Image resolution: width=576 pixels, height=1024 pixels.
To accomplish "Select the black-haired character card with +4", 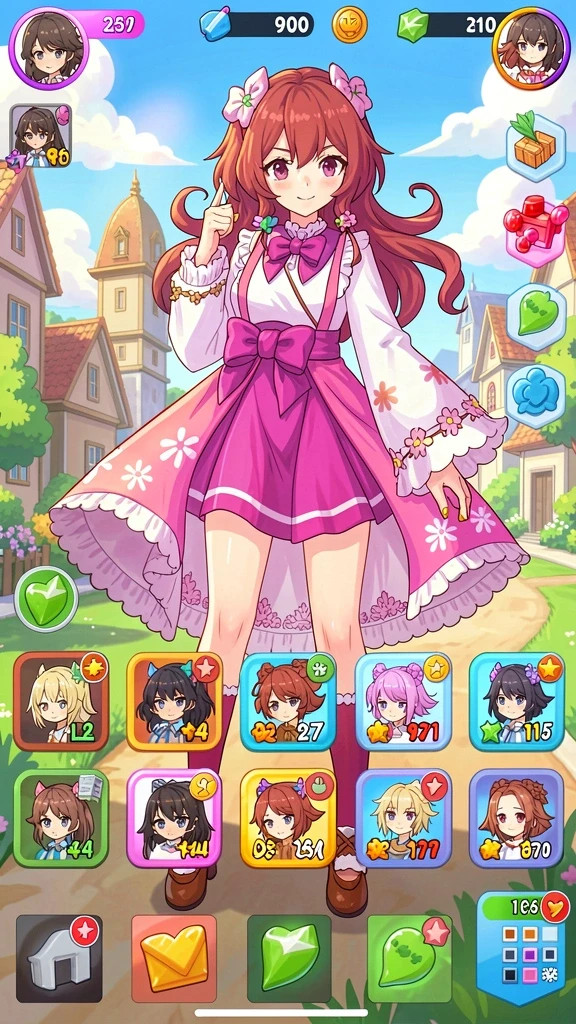I will click(x=174, y=701).
